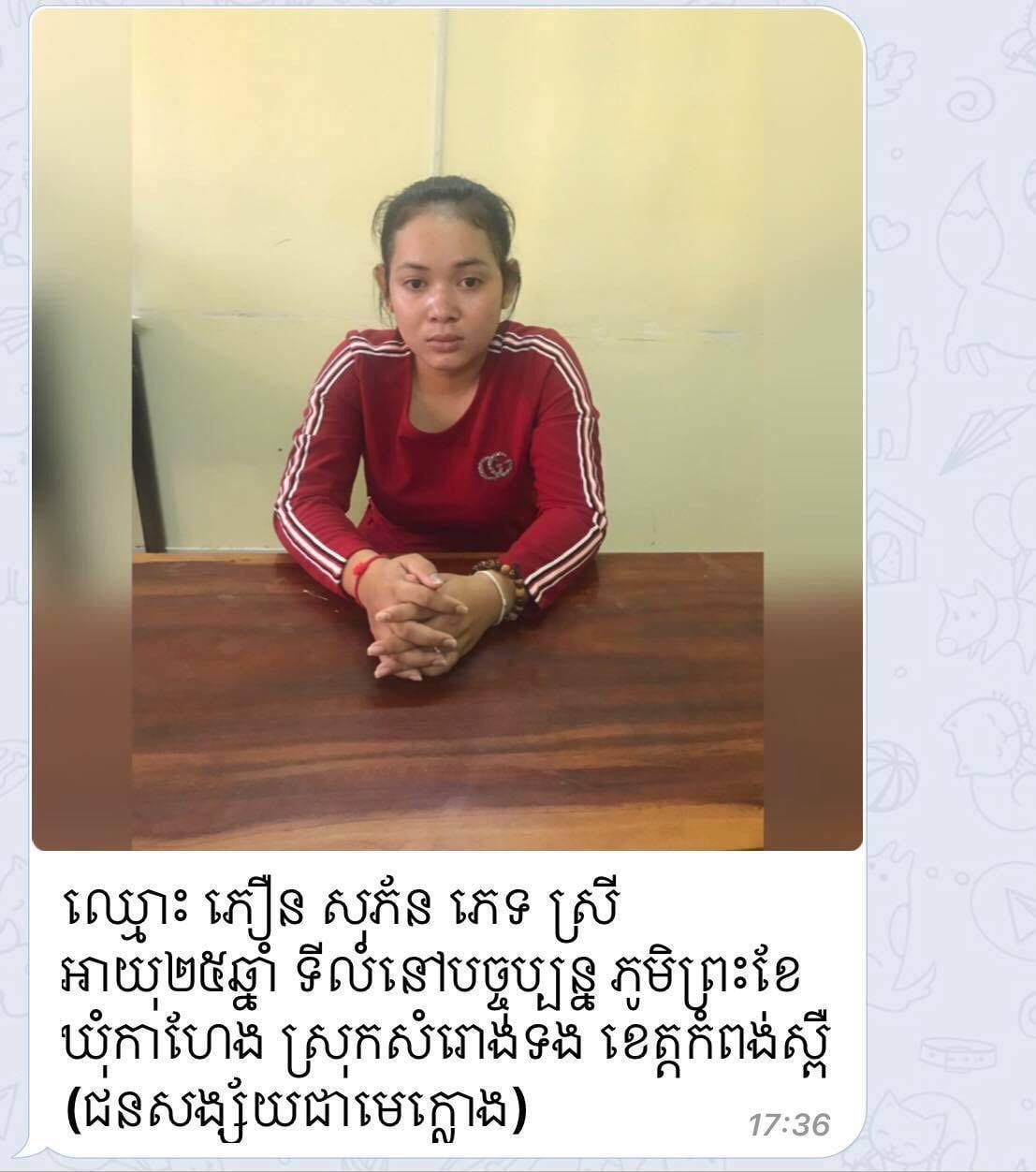
Task: Open the photo in the 17:36 message
Action: pos(447,431)
